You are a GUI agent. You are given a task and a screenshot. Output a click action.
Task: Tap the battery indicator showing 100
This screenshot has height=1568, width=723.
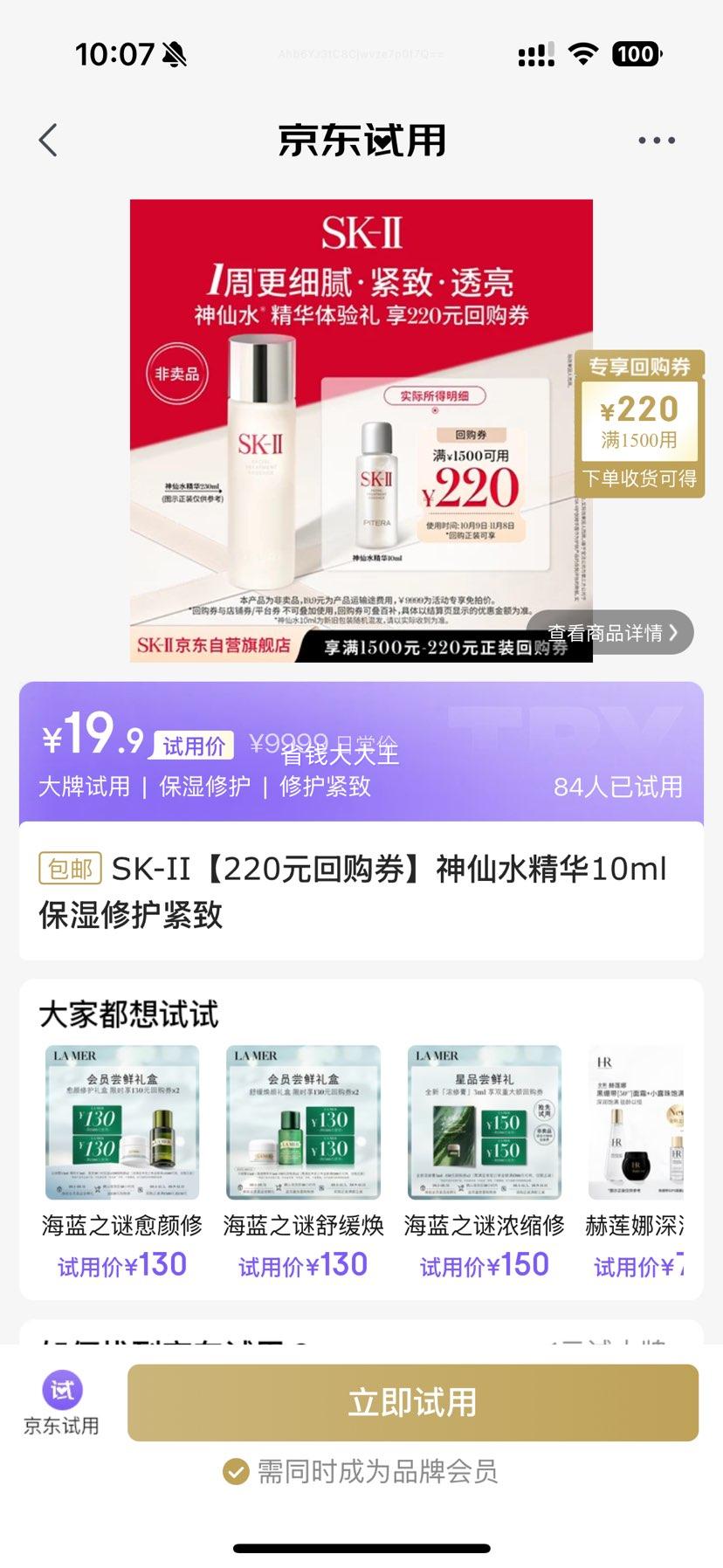(637, 54)
